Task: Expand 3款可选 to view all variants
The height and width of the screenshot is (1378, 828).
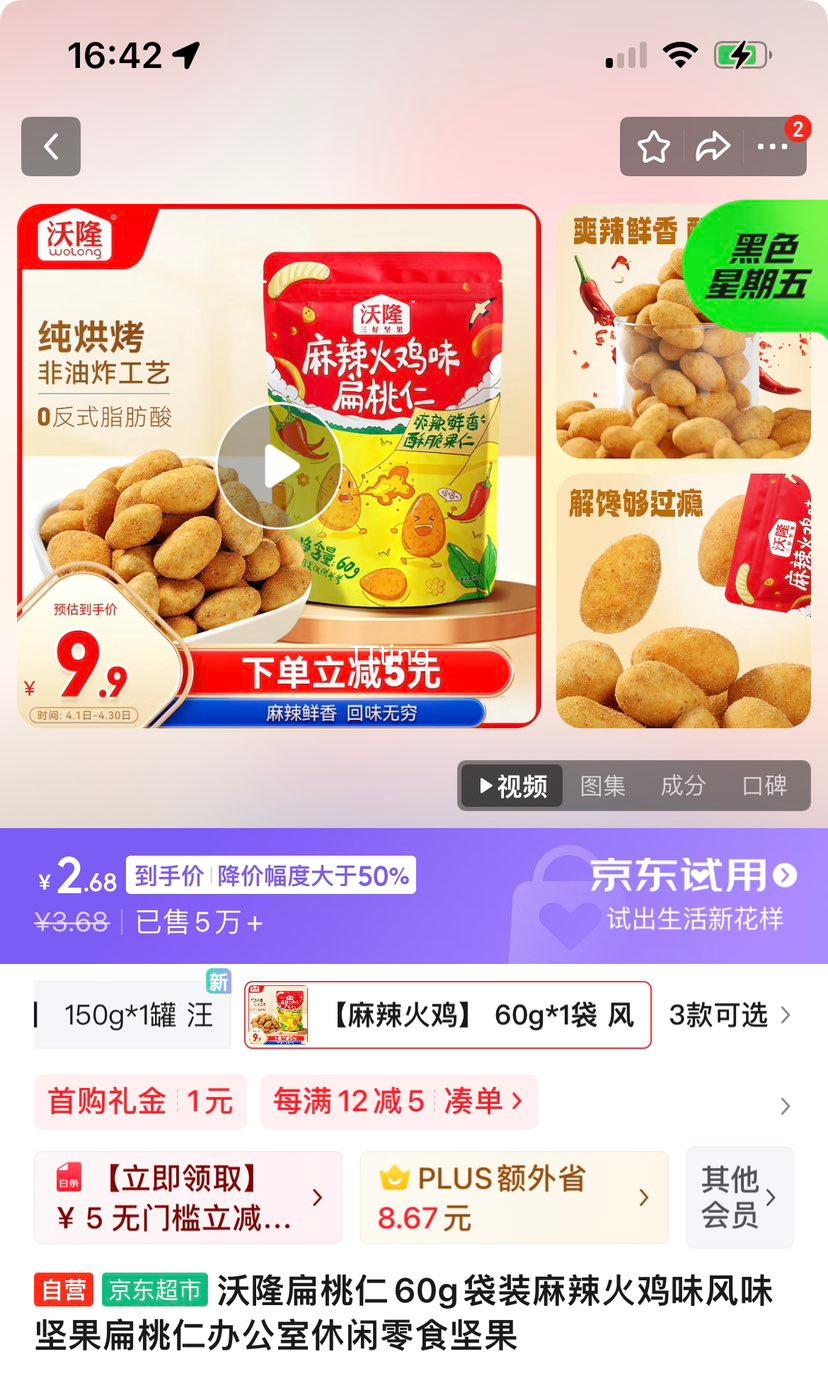Action: (739, 1015)
